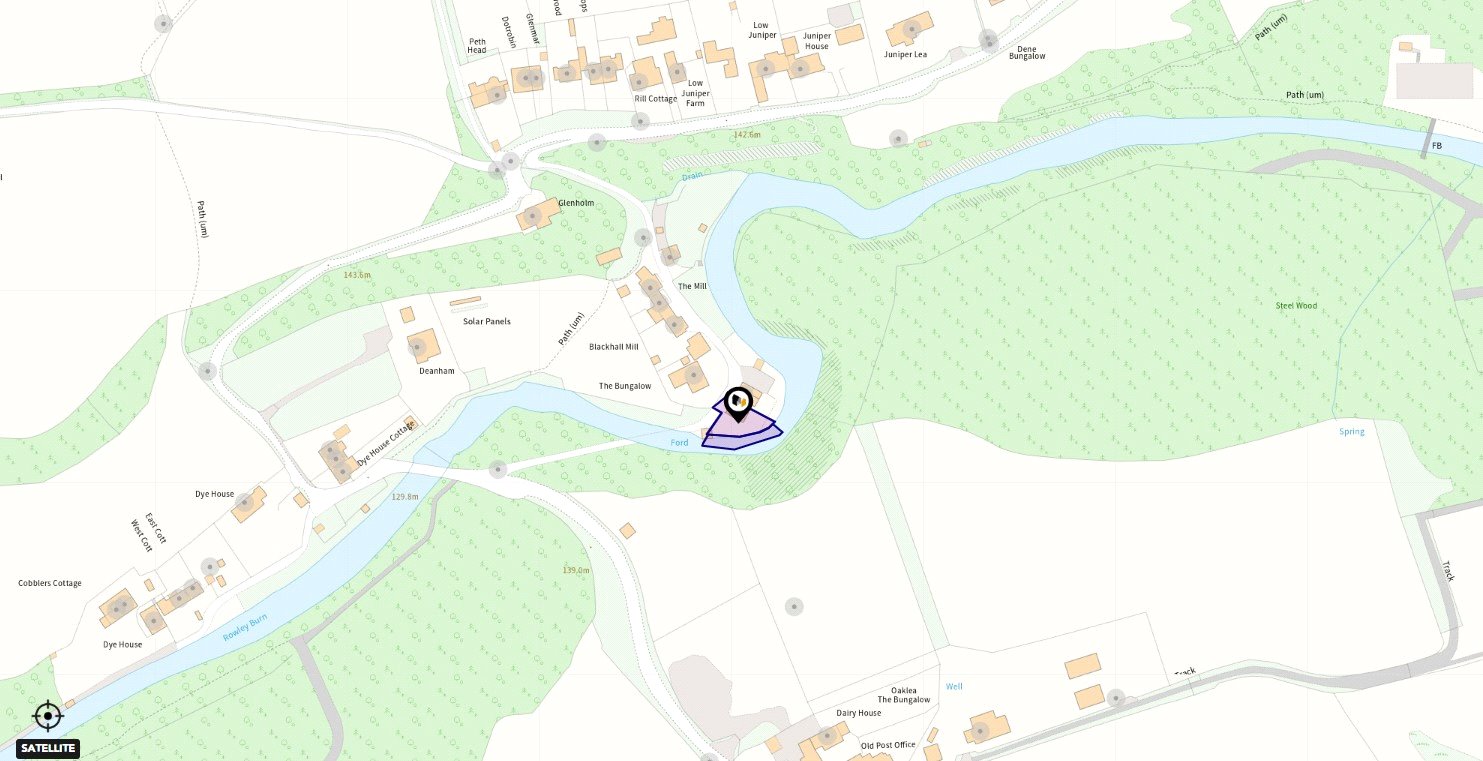
Task: Tap the property pin marker near Ford
Action: coord(738,404)
